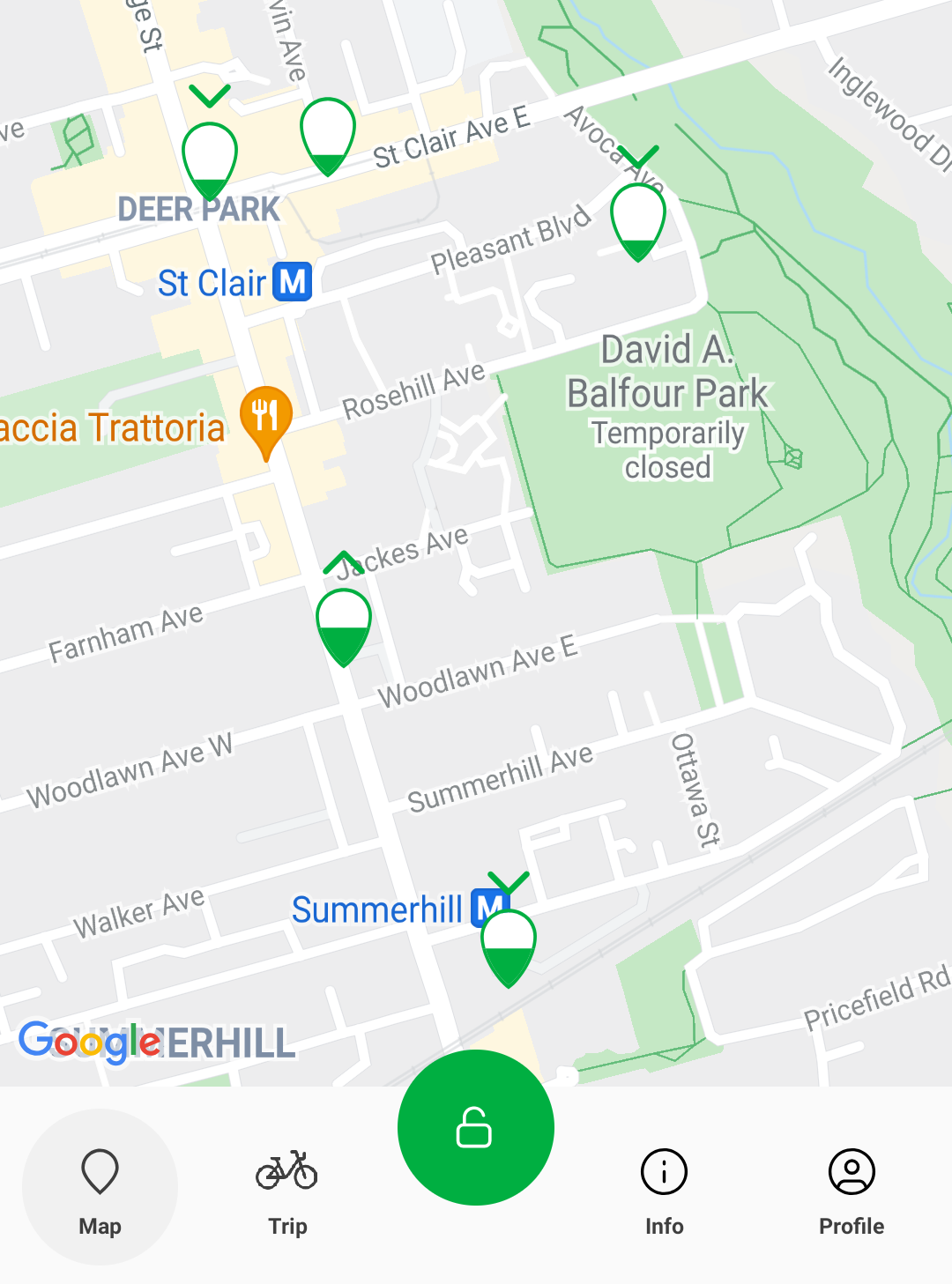Switch to the Map tab
Screen dimensions: 952x1284
coord(100,1187)
